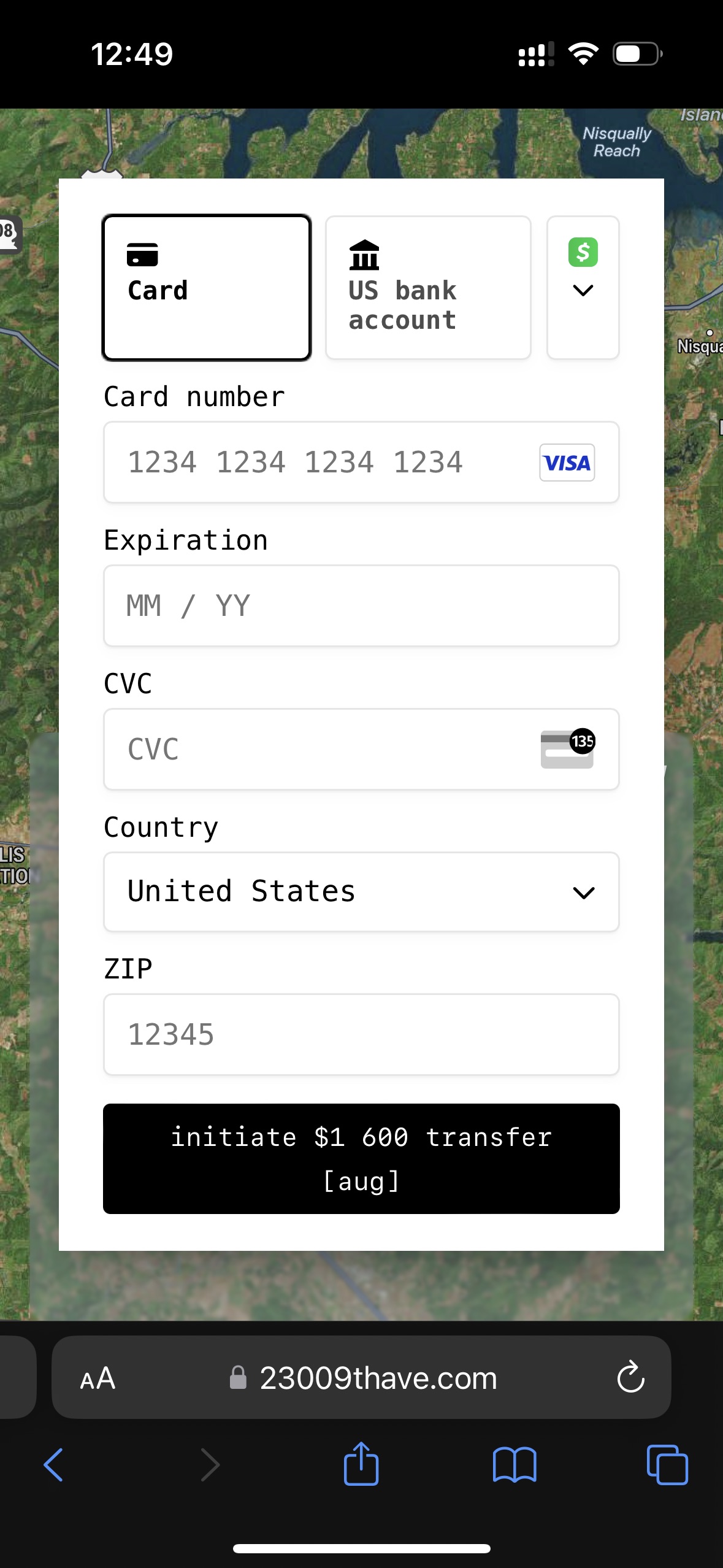Switch to US bank account payment

tap(428, 287)
